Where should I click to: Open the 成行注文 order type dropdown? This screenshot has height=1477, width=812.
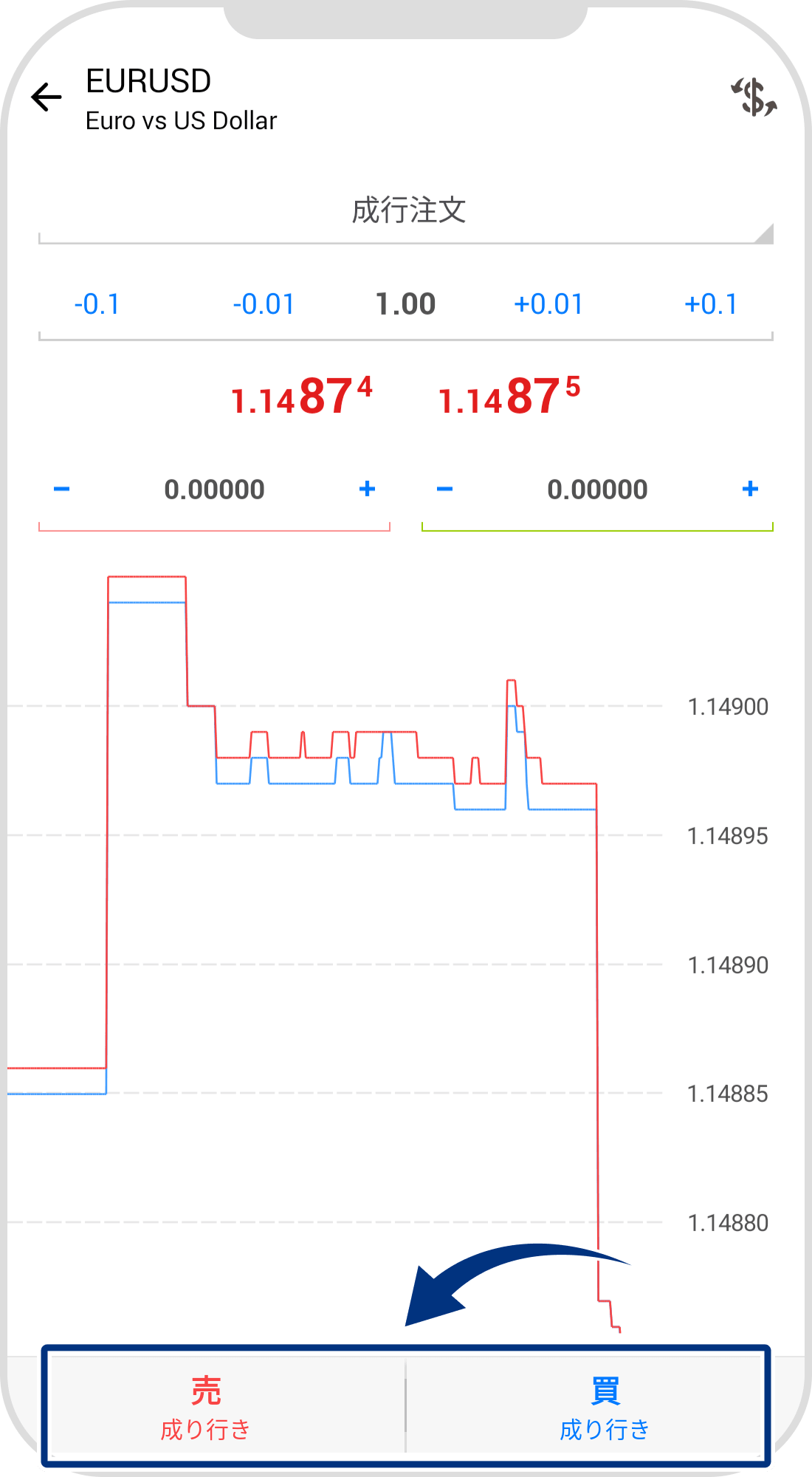click(x=406, y=211)
